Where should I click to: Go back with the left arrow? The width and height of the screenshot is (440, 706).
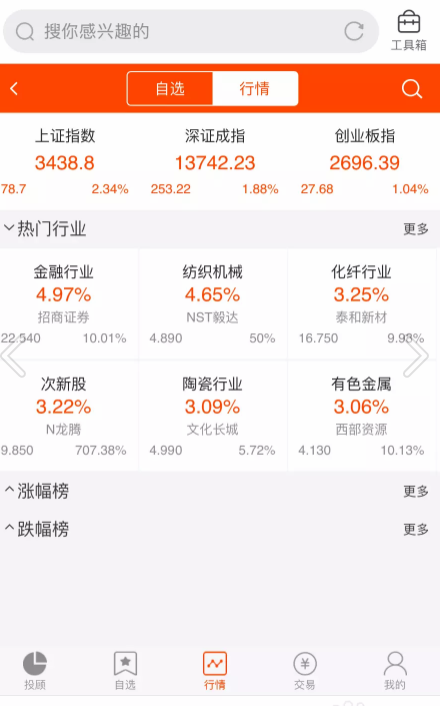point(14,88)
